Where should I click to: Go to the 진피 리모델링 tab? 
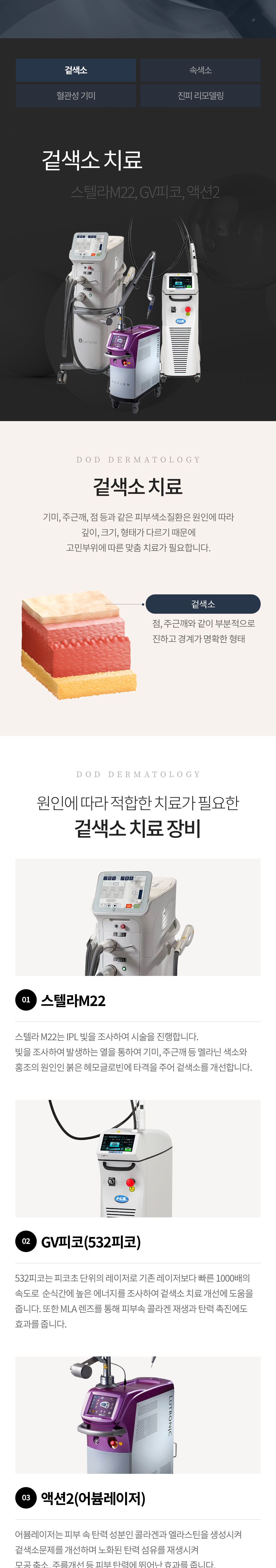(200, 95)
